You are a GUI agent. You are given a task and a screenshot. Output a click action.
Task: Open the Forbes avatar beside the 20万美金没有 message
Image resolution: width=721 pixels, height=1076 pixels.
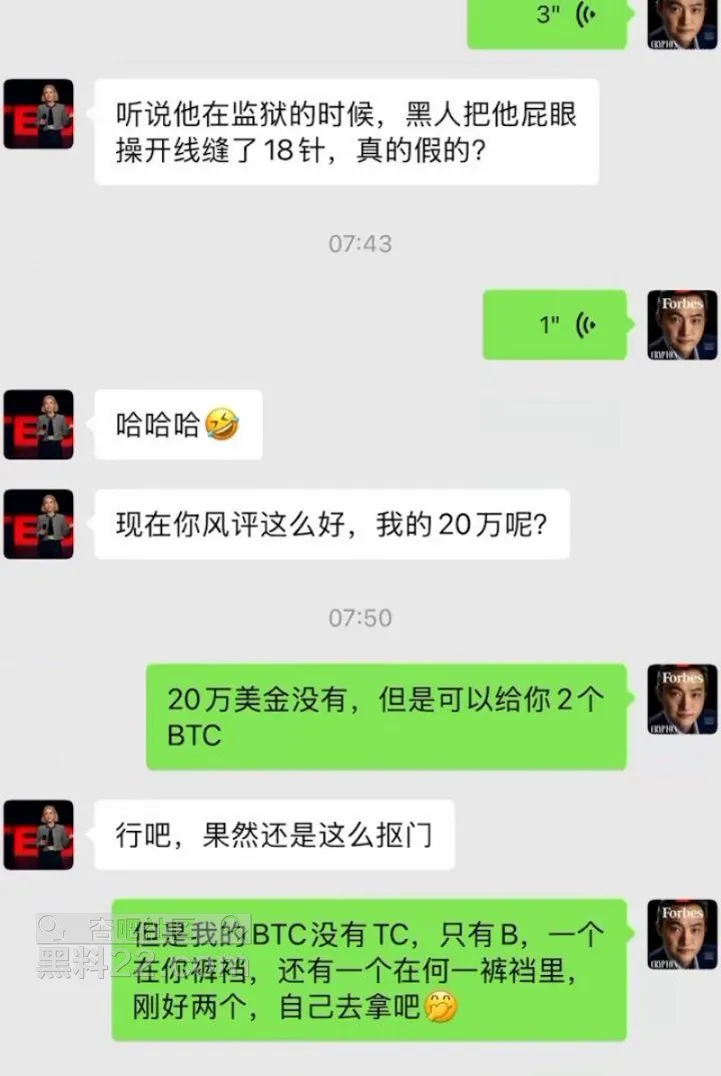pos(682,699)
